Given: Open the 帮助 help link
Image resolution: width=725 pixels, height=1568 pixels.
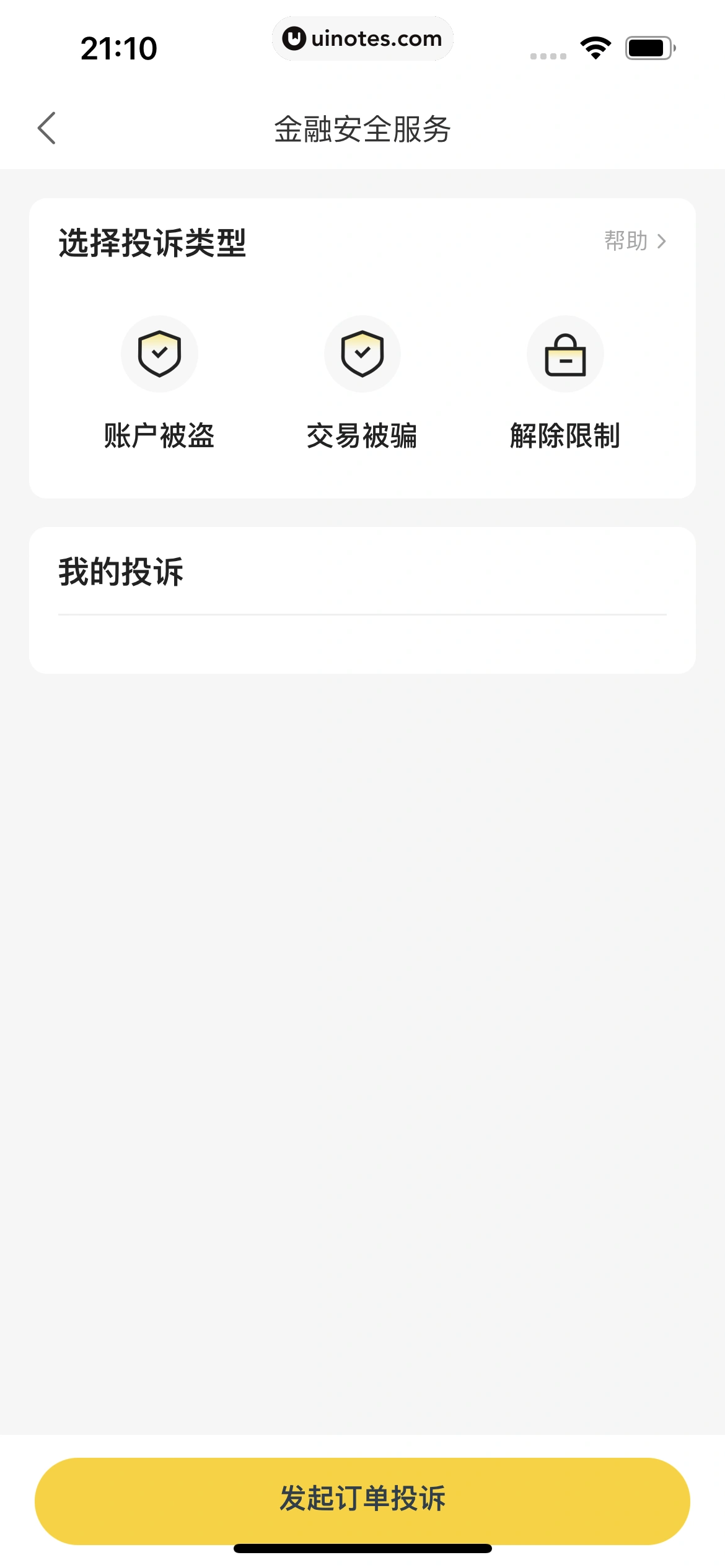Looking at the screenshot, I should (x=635, y=240).
